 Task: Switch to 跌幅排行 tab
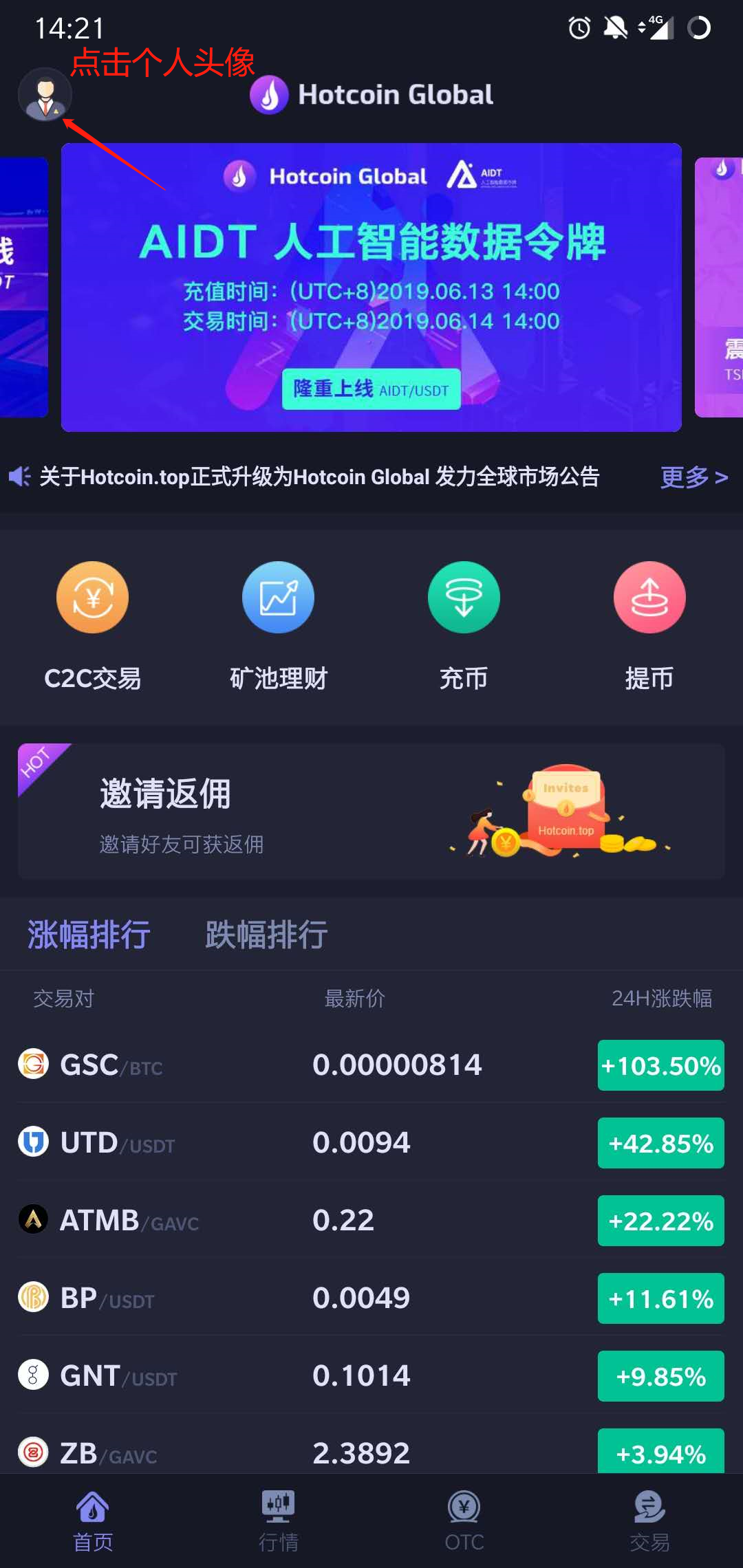click(266, 935)
